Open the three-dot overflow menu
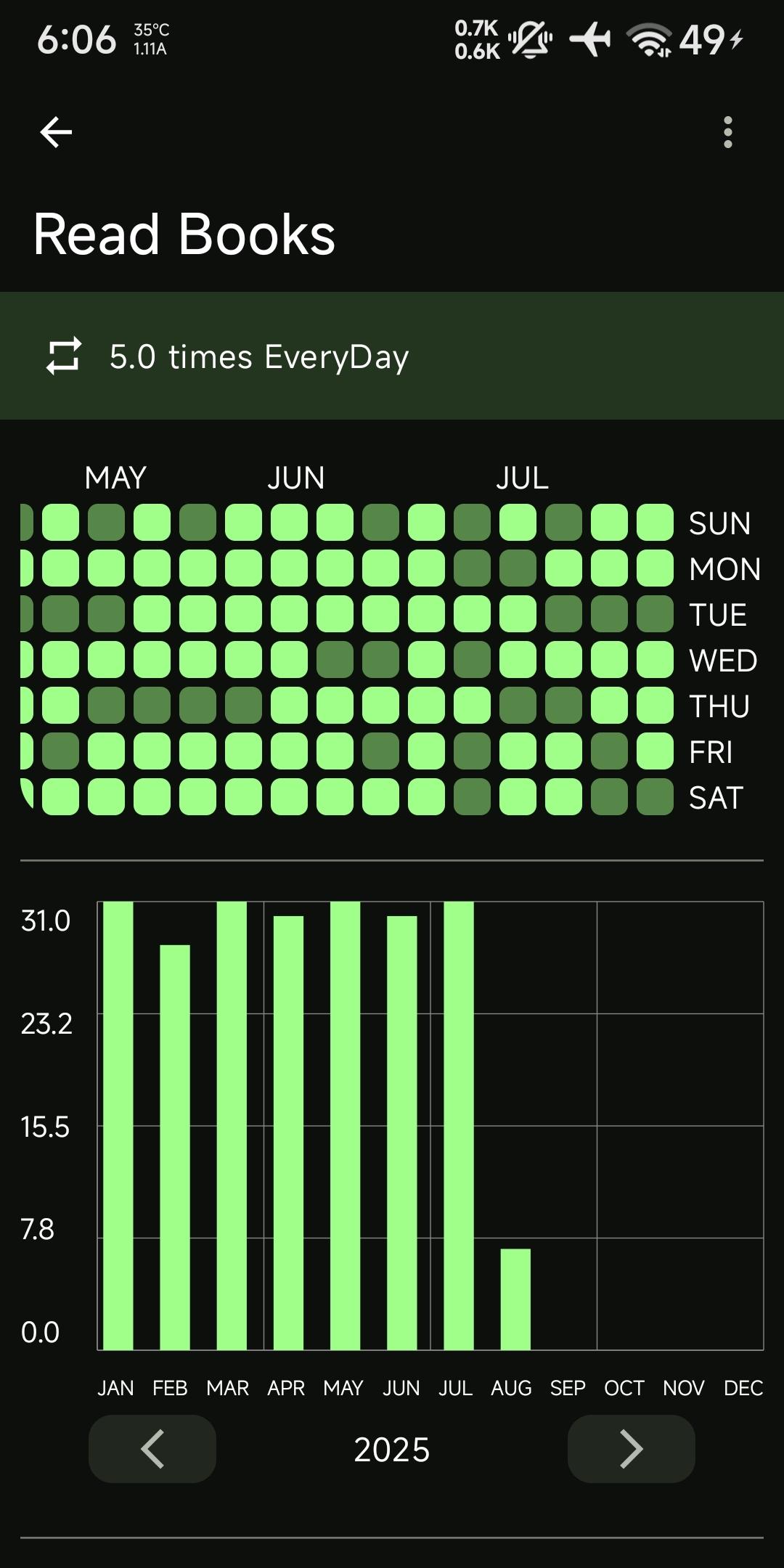784x1568 pixels. coord(727,132)
